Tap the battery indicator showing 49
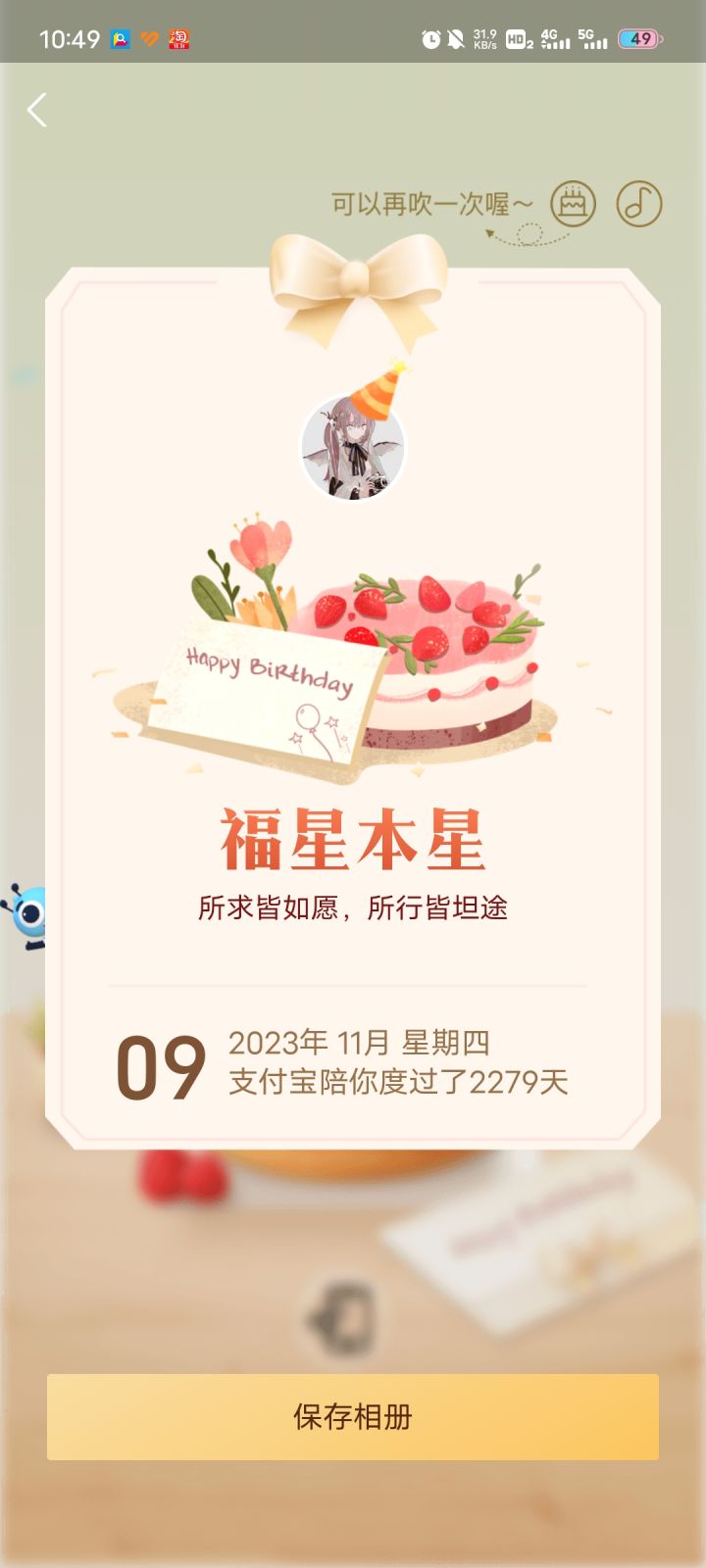This screenshot has width=706, height=1568. click(x=637, y=37)
